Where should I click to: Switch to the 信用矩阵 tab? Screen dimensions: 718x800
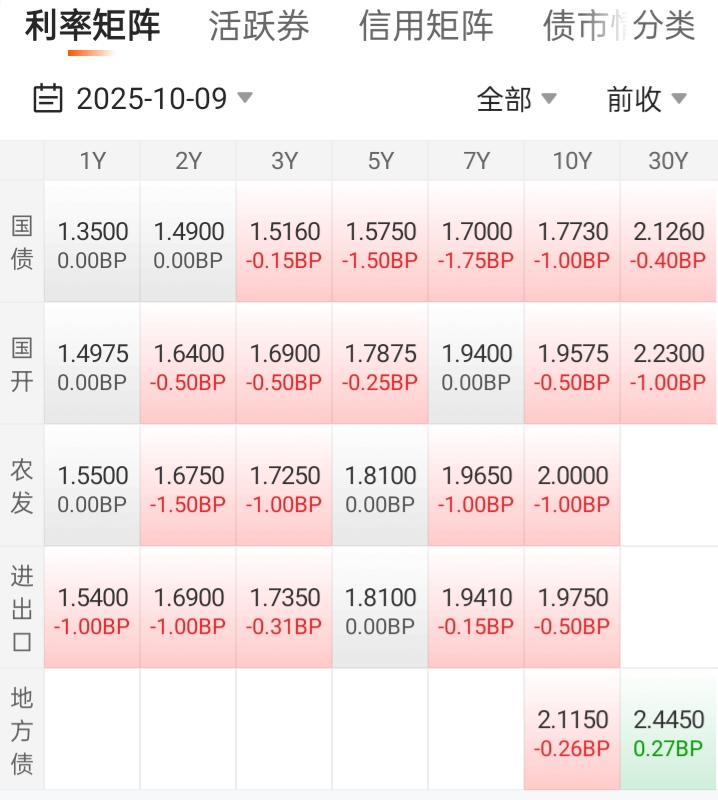[x=426, y=26]
